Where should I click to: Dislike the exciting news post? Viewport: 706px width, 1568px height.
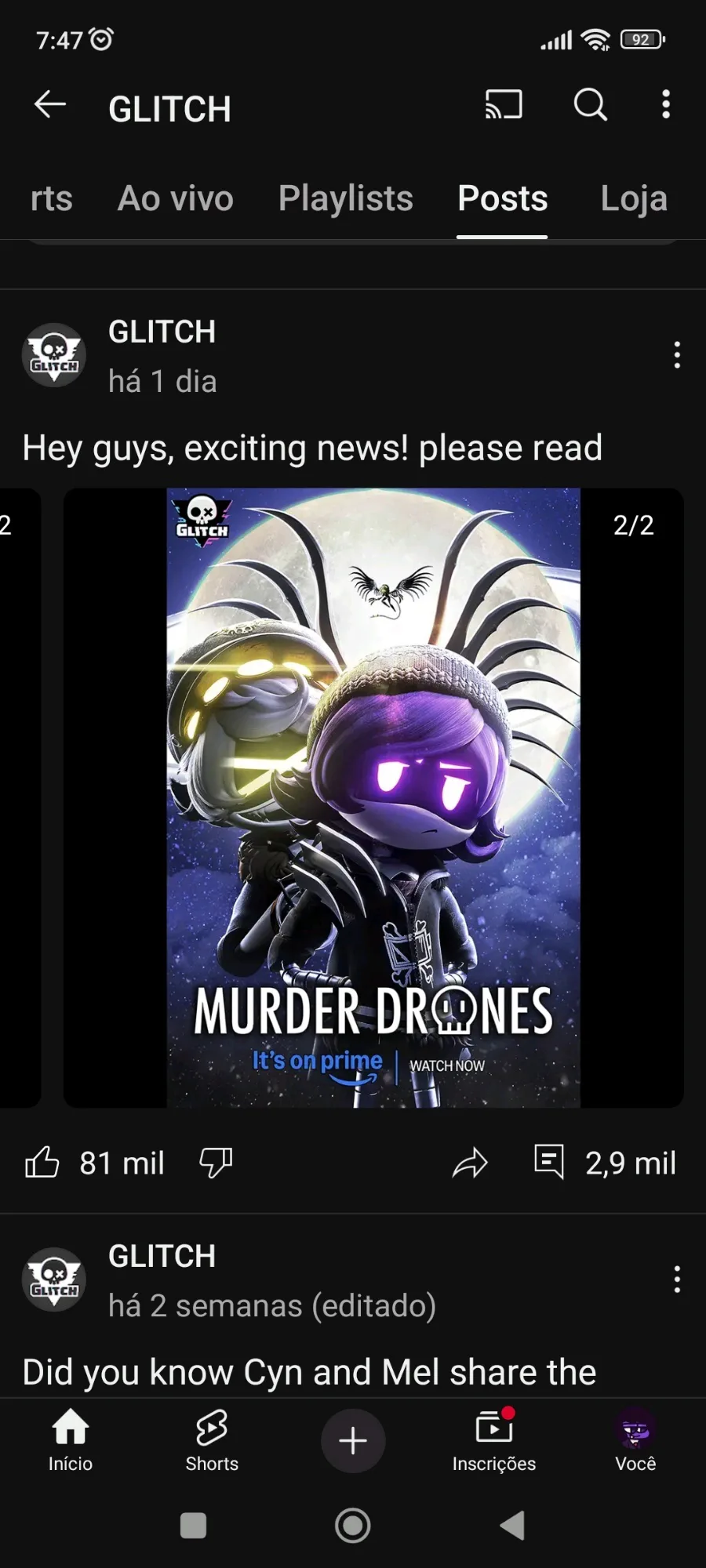216,1163
